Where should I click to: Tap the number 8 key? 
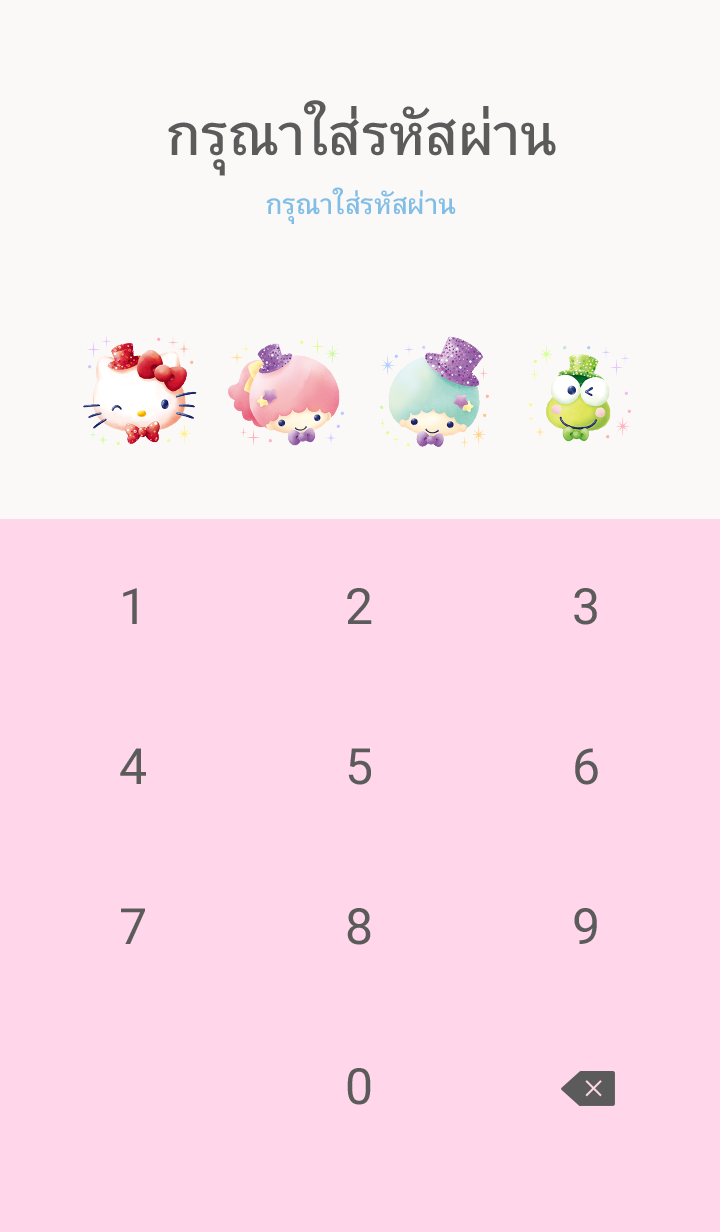[359, 927]
